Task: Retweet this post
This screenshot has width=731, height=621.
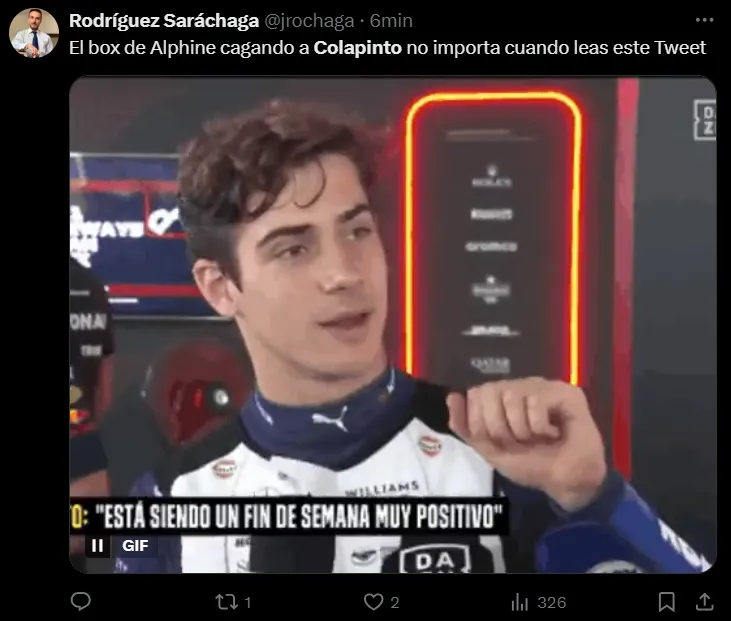Action: point(226,601)
